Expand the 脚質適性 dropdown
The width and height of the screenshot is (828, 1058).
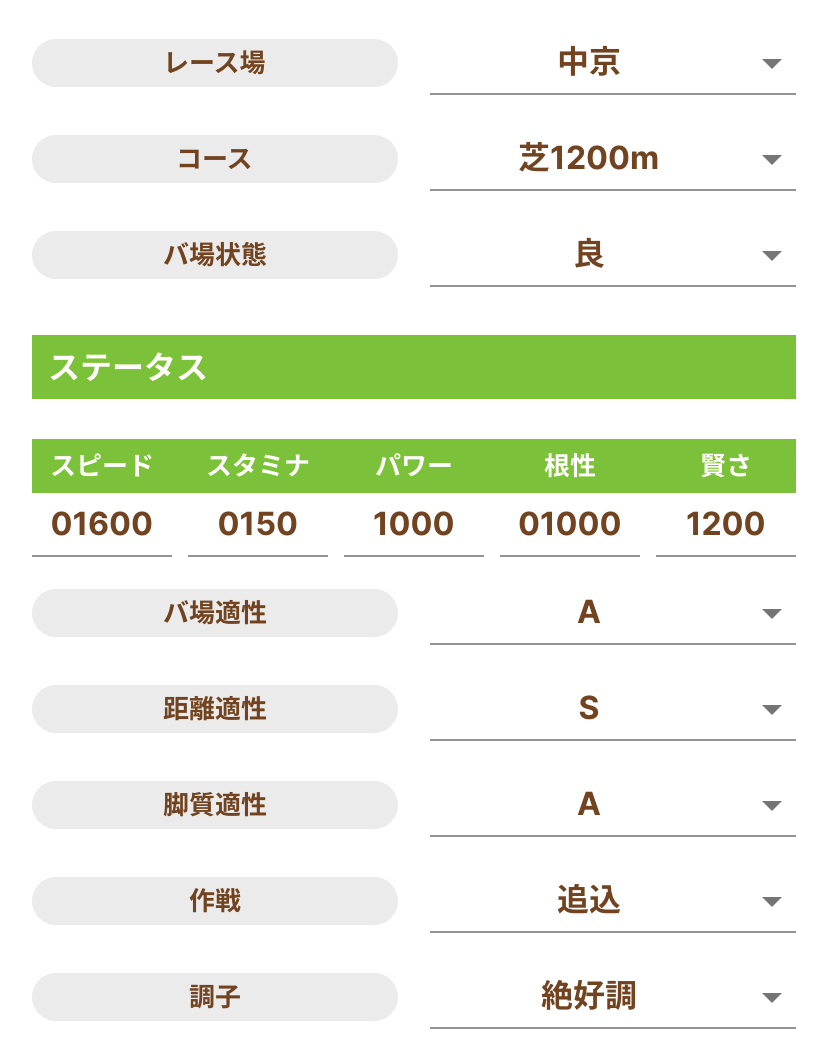(612, 805)
